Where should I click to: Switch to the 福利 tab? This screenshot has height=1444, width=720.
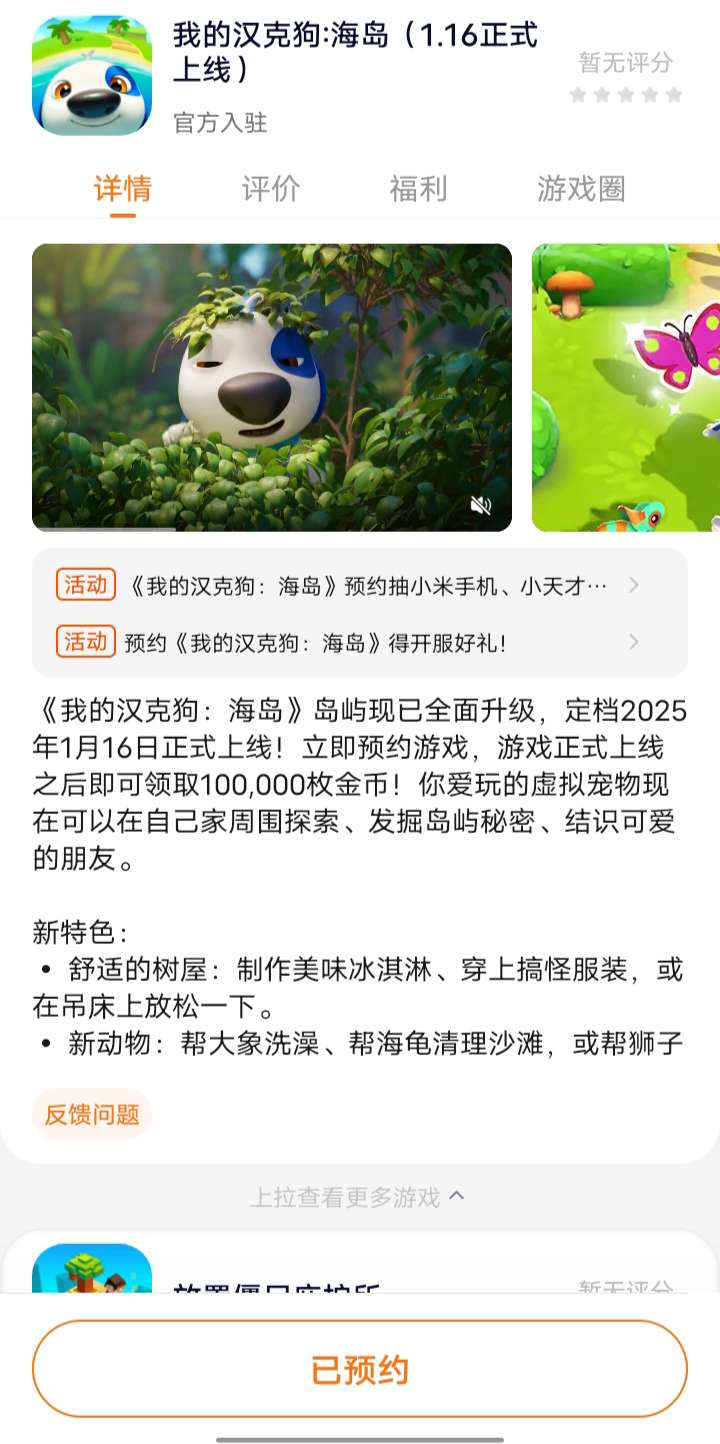pos(418,188)
